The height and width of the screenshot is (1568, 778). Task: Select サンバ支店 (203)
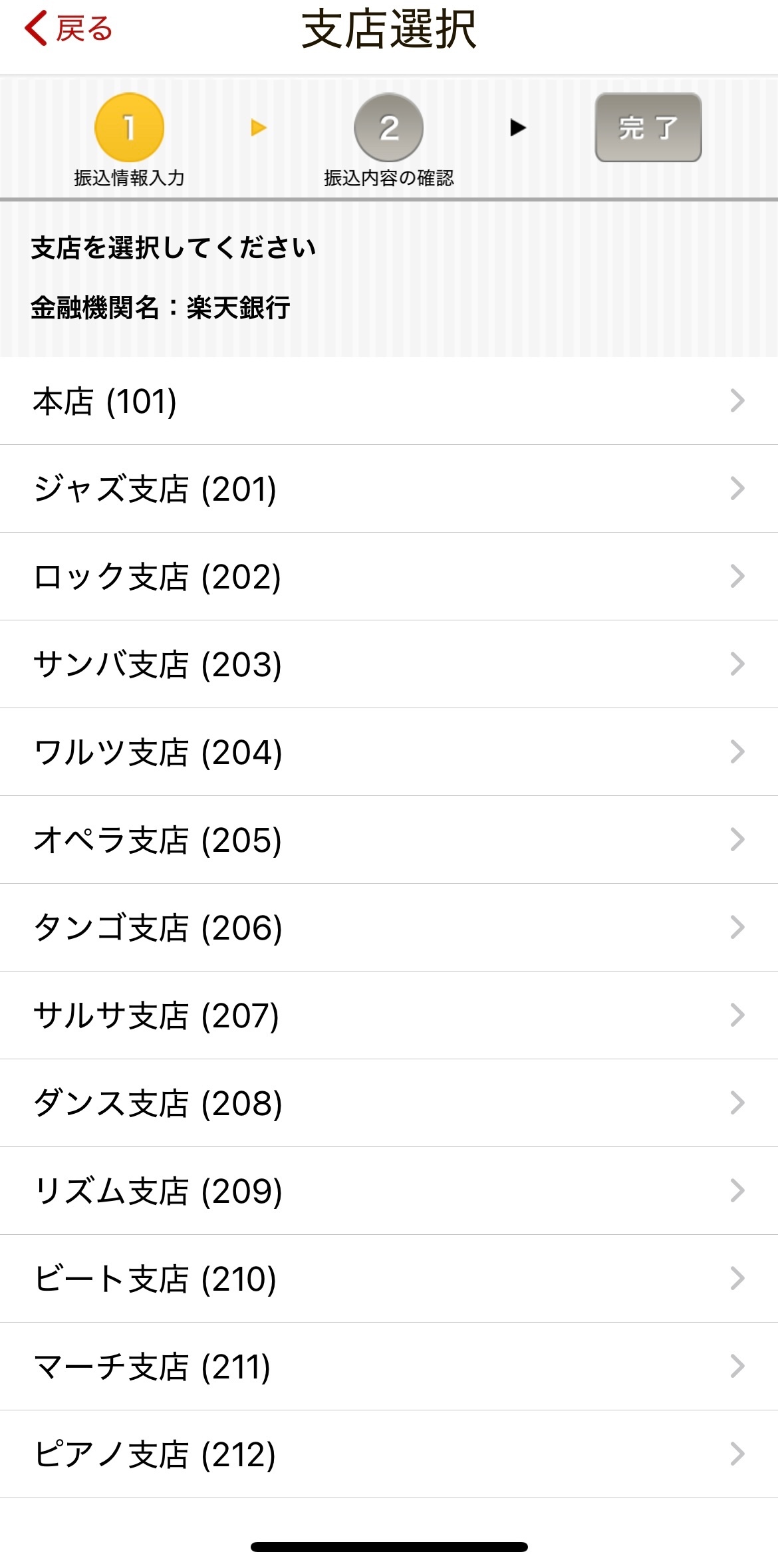click(389, 664)
